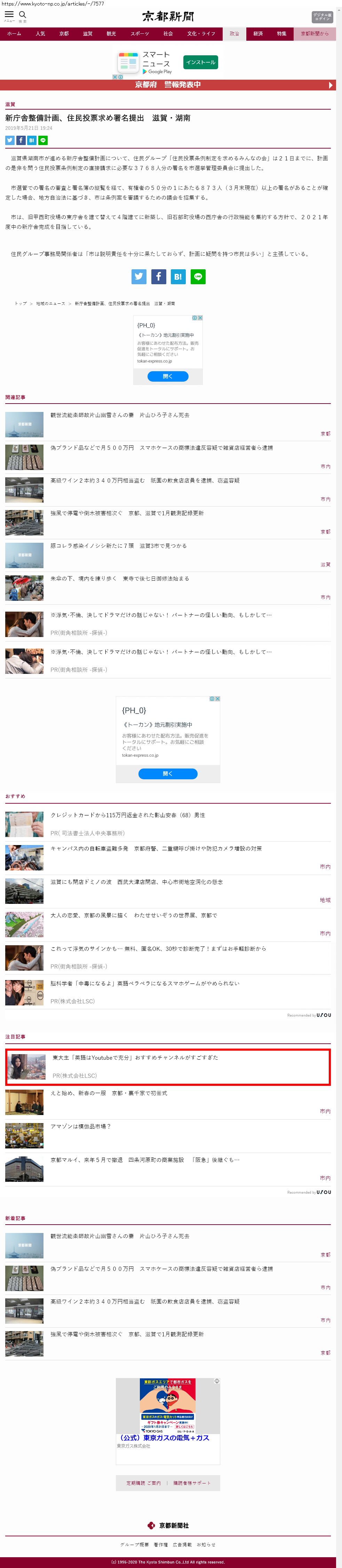Switch to the 滋賀 navigation tab
This screenshot has width=342, height=1568.
[88, 34]
